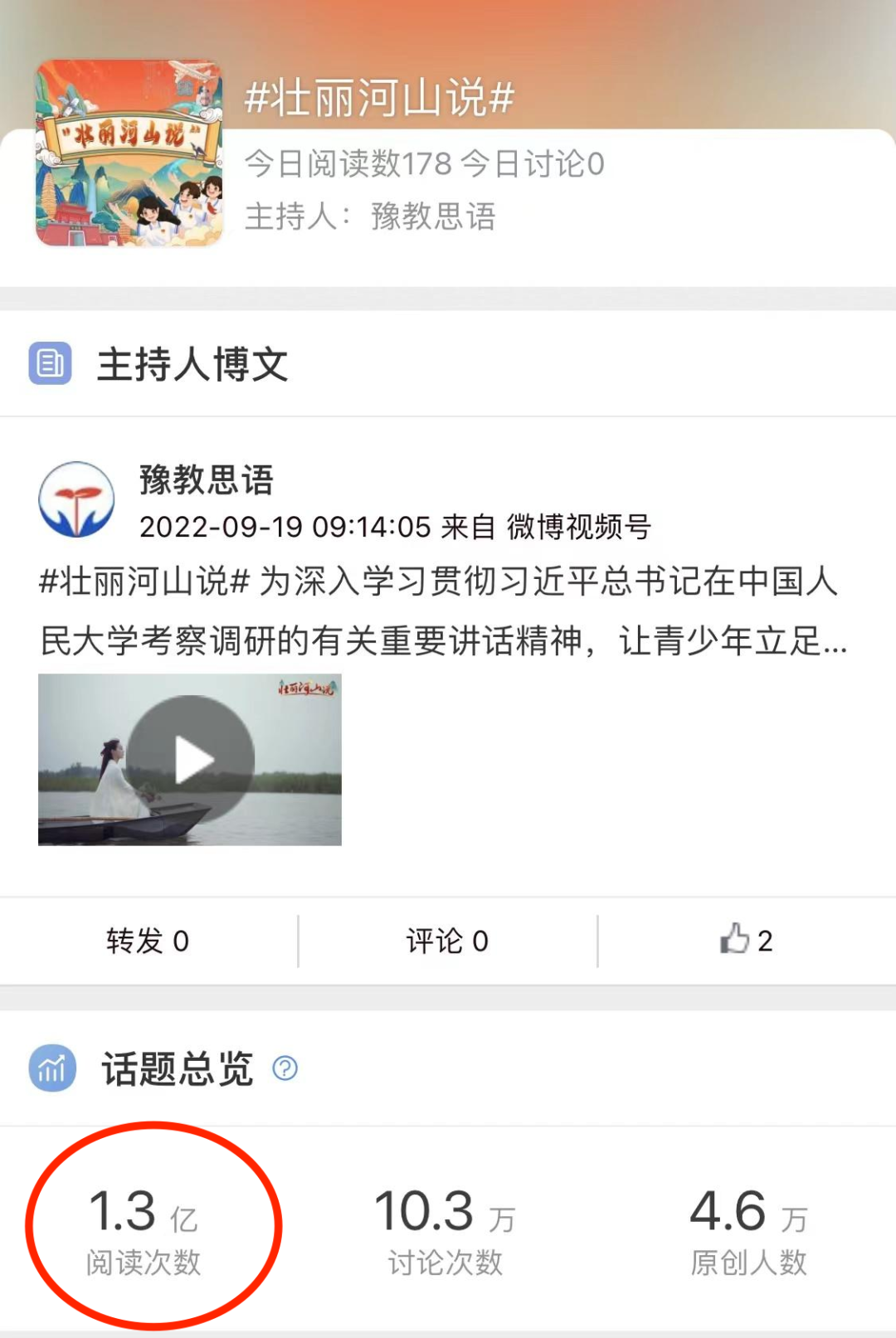Screen dimensions: 896x1338
Task: Open the help icon beside 话题总览
Action: 285,1068
